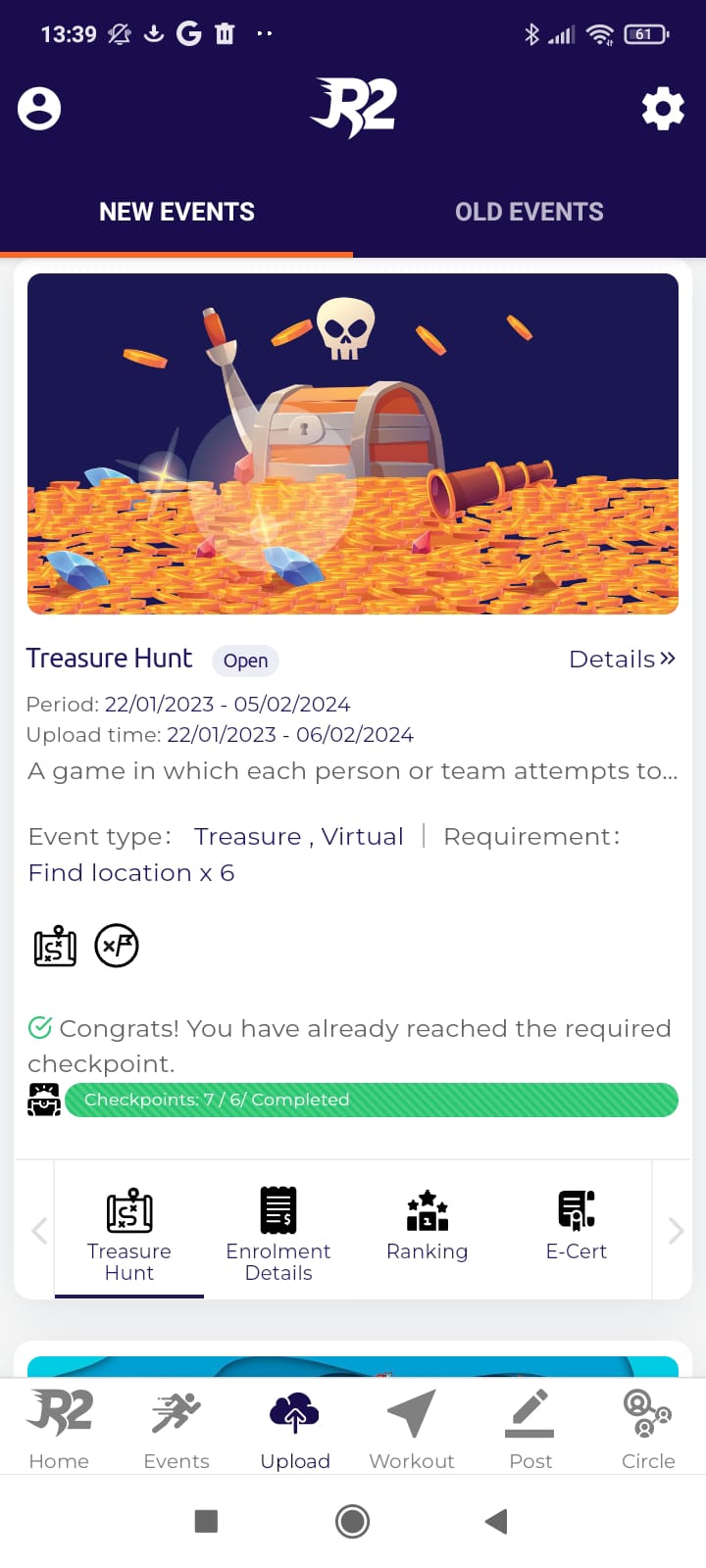Switch to the Events tab
The width and height of the screenshot is (706, 1568).
pyautogui.click(x=176, y=1429)
